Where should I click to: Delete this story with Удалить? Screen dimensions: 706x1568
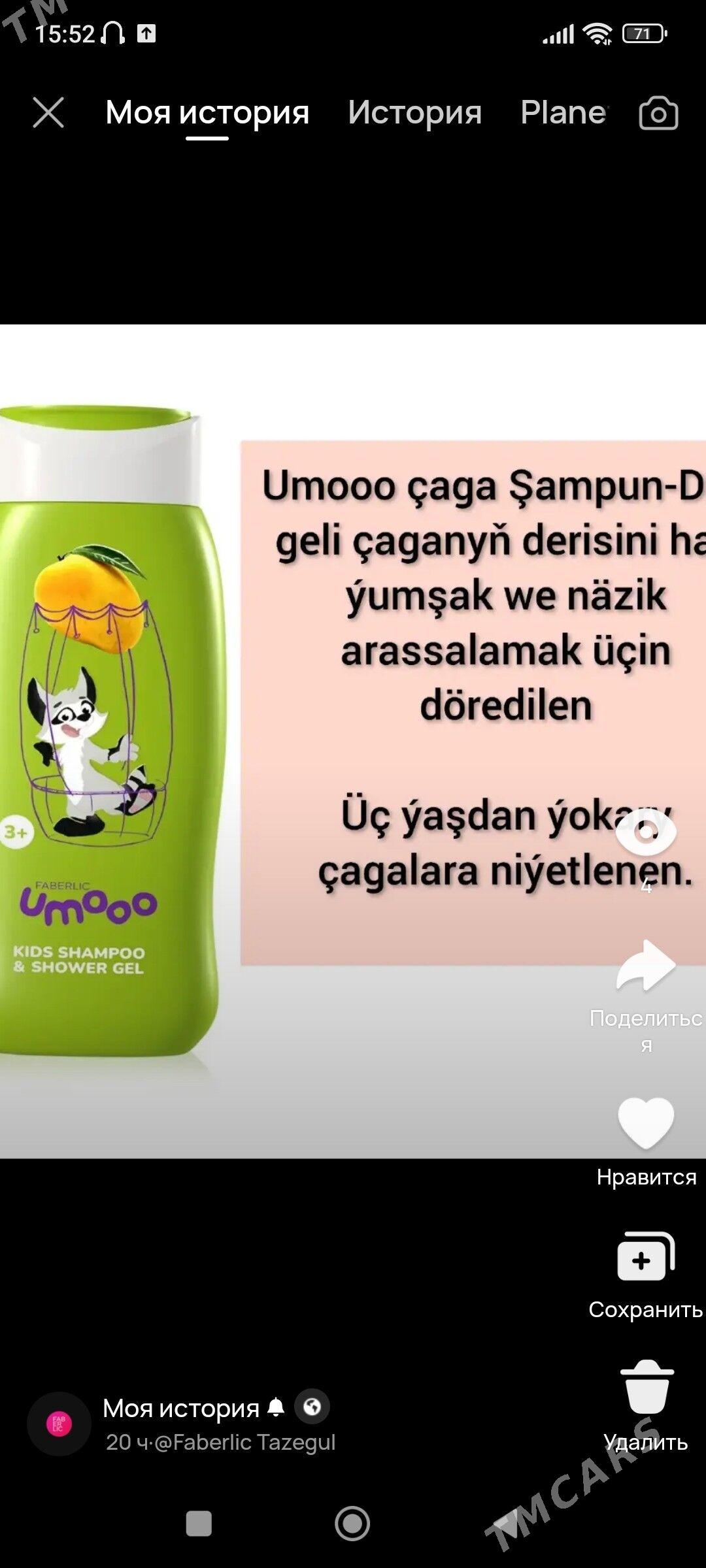click(x=647, y=1388)
